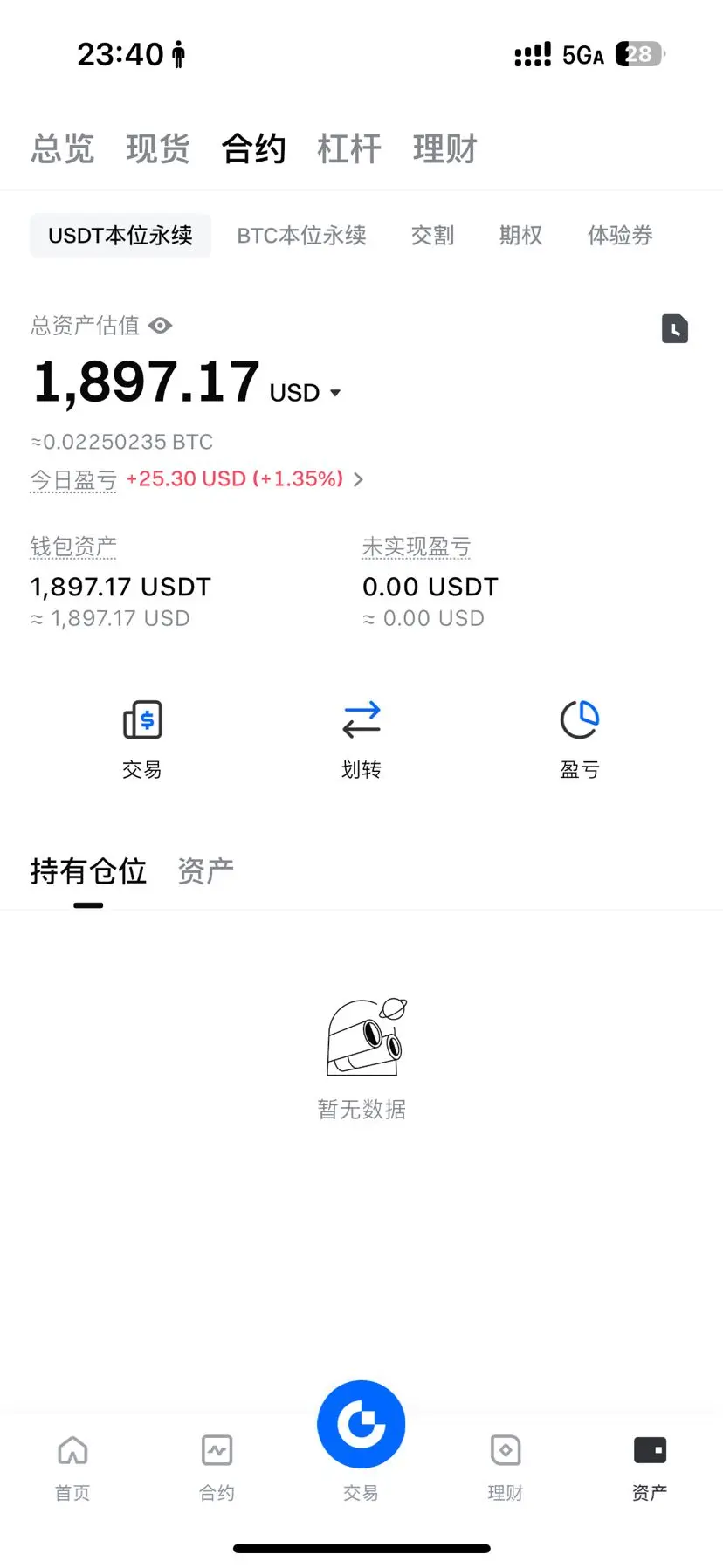Go to 首页 in bottom navigation
723x1568 pixels.
72,1465
